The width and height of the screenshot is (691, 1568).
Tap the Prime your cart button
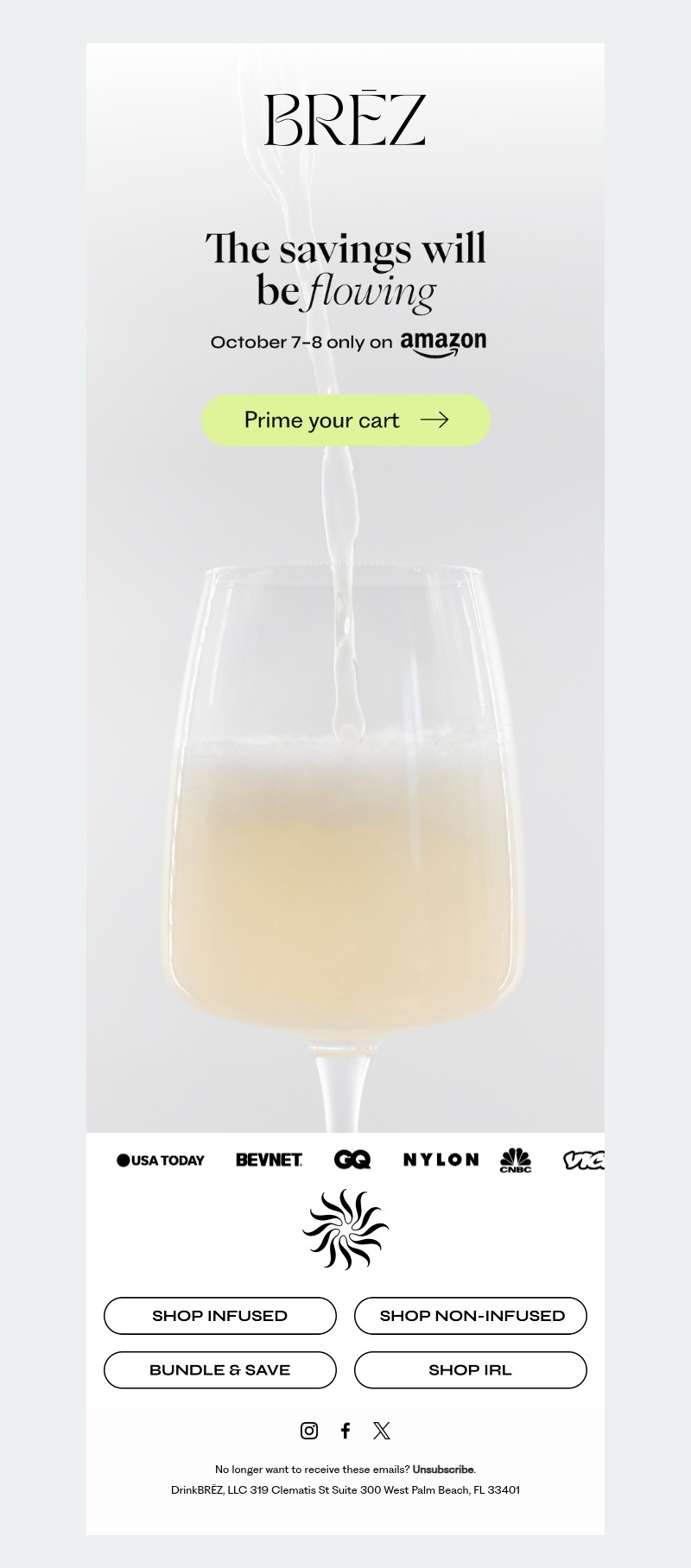tap(345, 420)
